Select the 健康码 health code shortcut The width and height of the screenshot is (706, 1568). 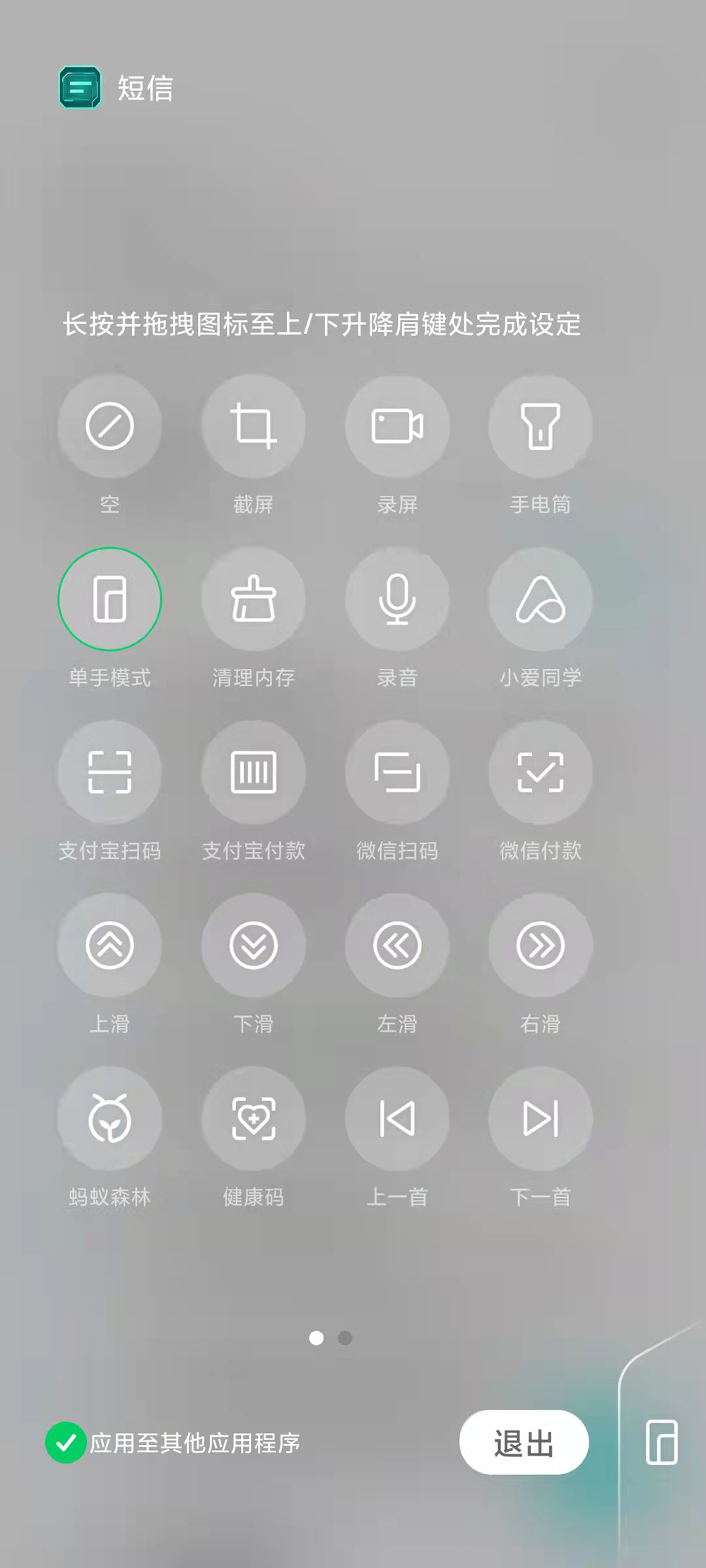(x=254, y=1118)
